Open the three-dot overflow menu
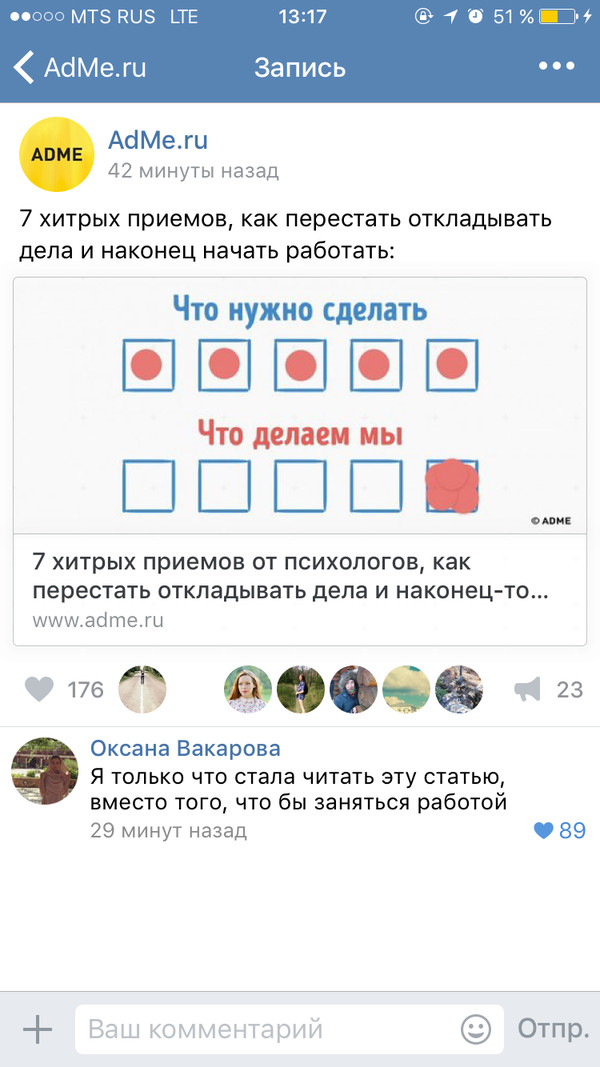Image resolution: width=600 pixels, height=1067 pixels. [557, 66]
